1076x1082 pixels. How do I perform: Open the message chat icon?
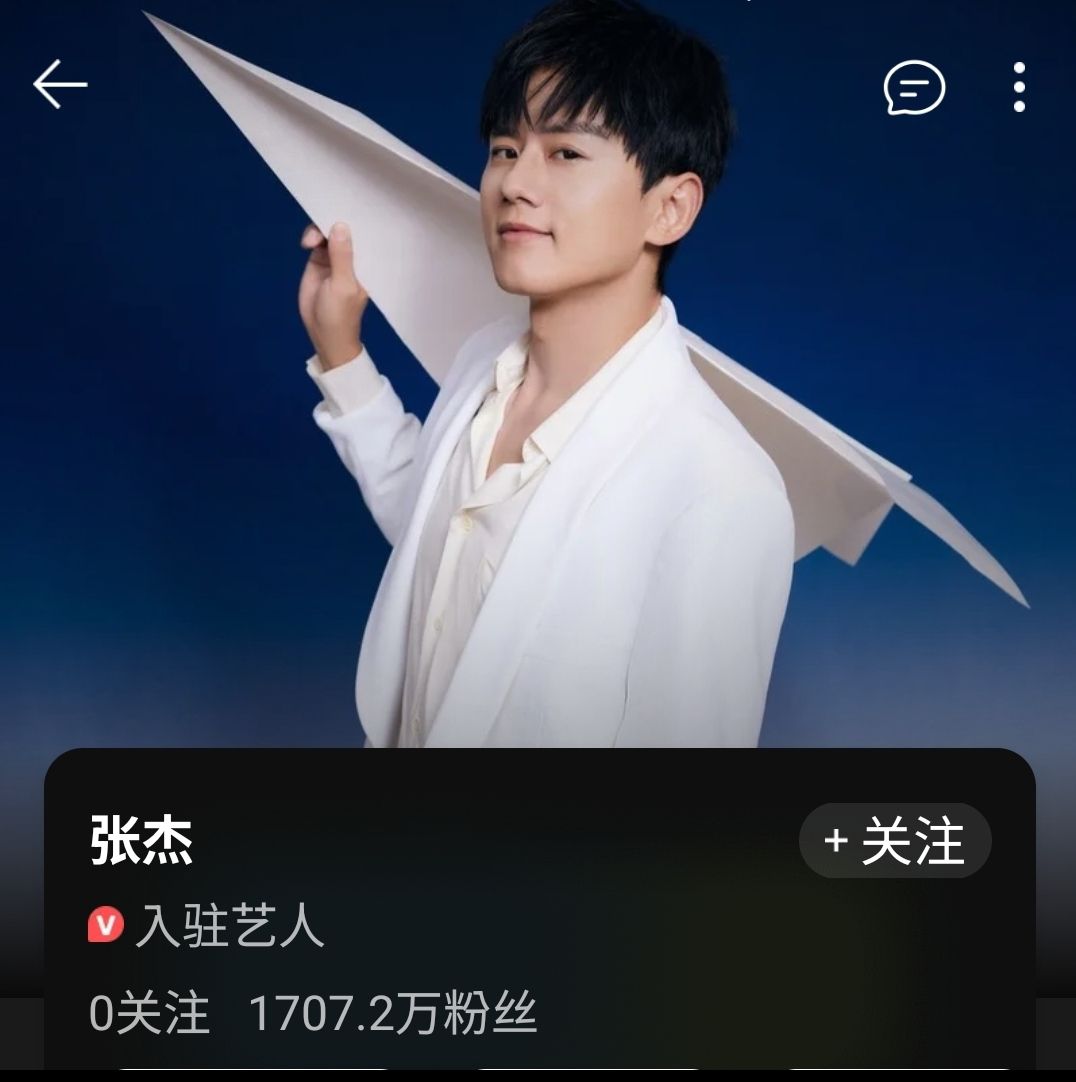pos(913,88)
